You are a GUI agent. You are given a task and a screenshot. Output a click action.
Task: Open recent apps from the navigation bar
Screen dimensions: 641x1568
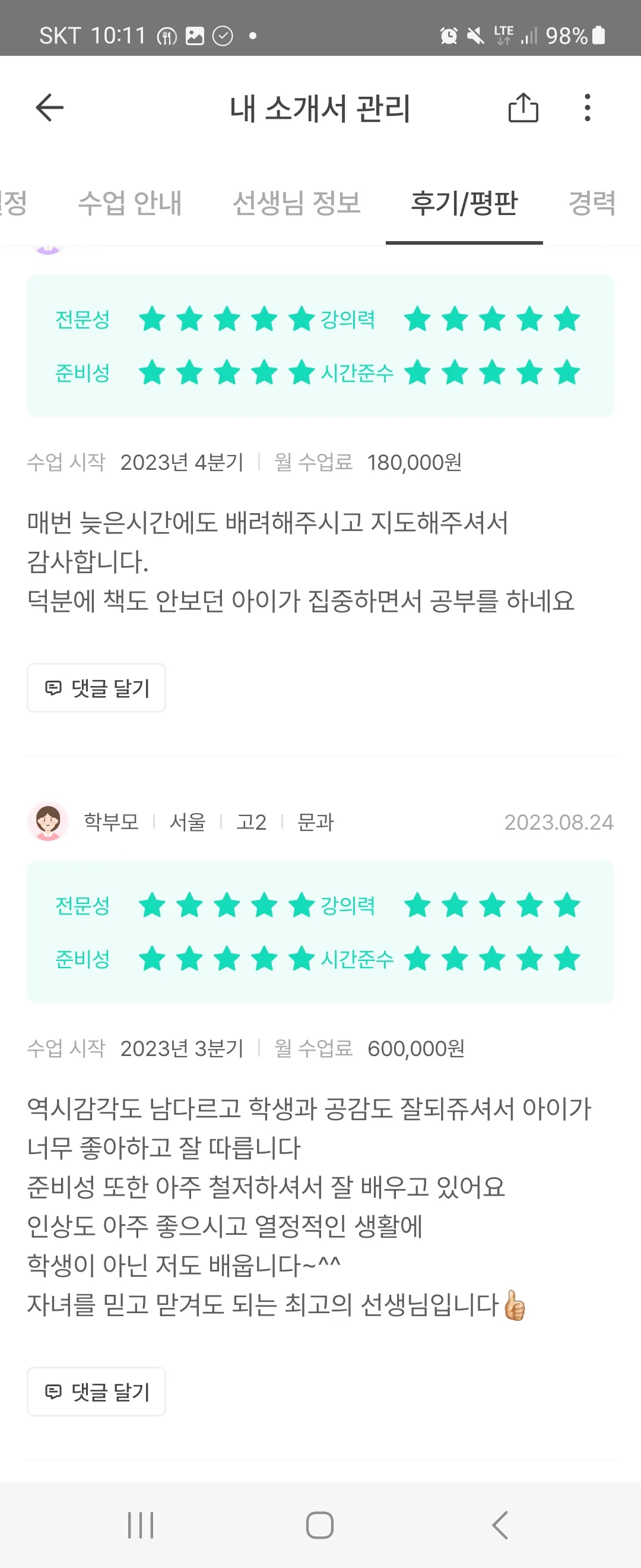click(x=141, y=1525)
